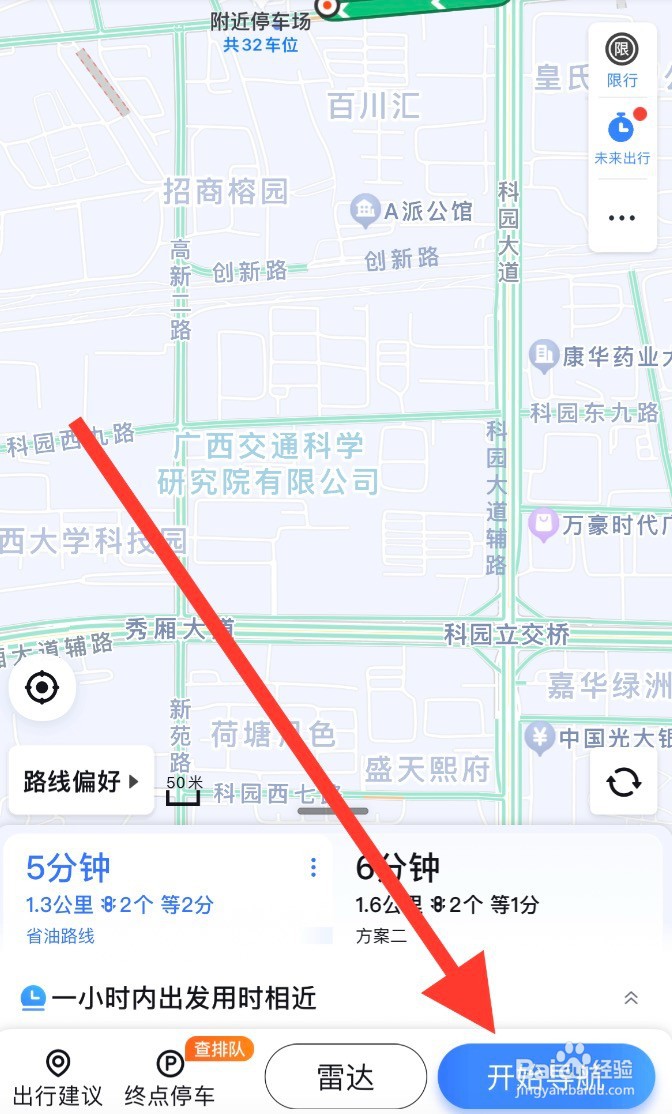This screenshot has width=672, height=1114.
Task: Tap the 雷达 radar button
Action: click(x=346, y=1077)
